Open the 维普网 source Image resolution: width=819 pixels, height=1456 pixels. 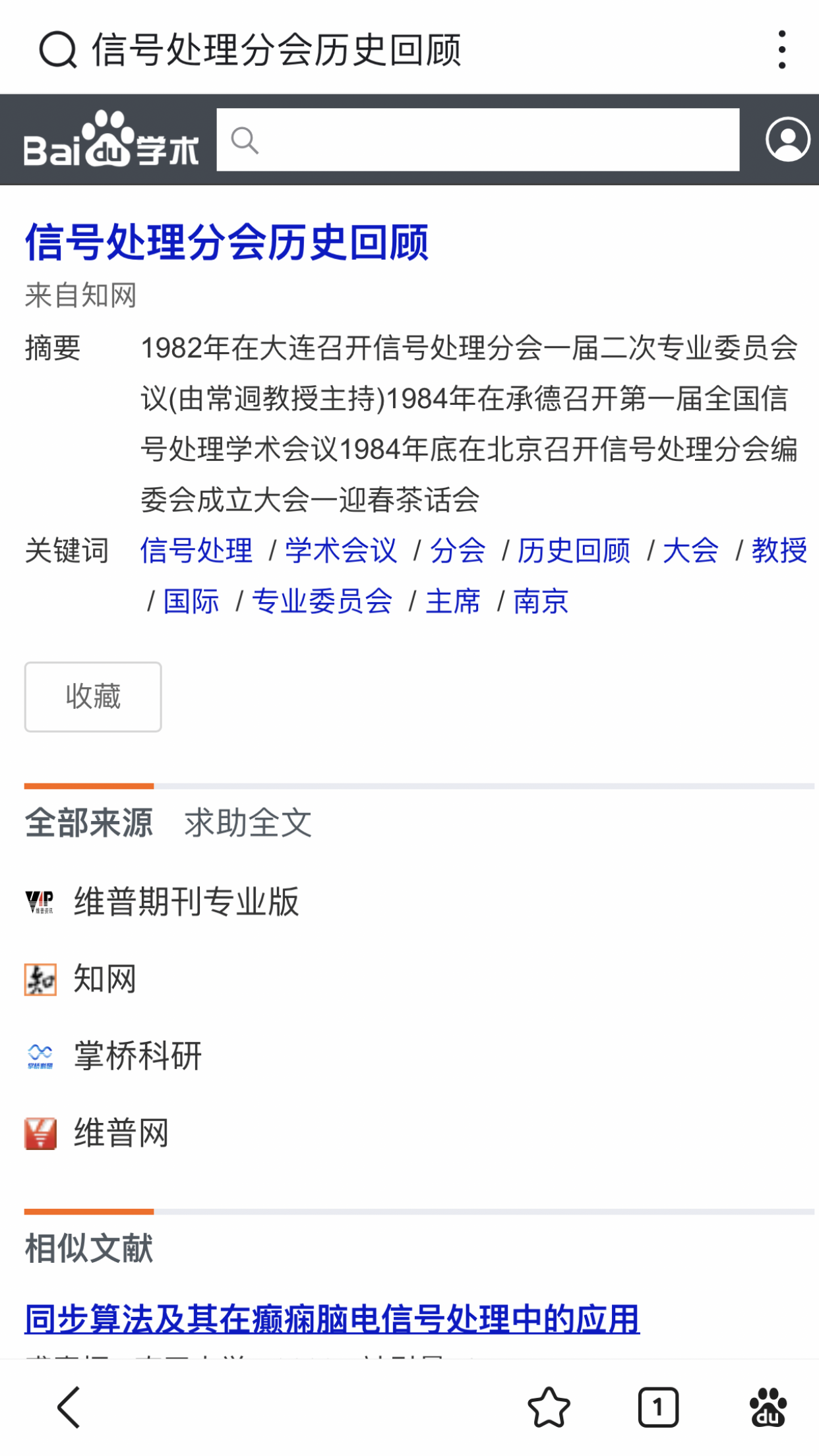pyautogui.click(x=121, y=1134)
